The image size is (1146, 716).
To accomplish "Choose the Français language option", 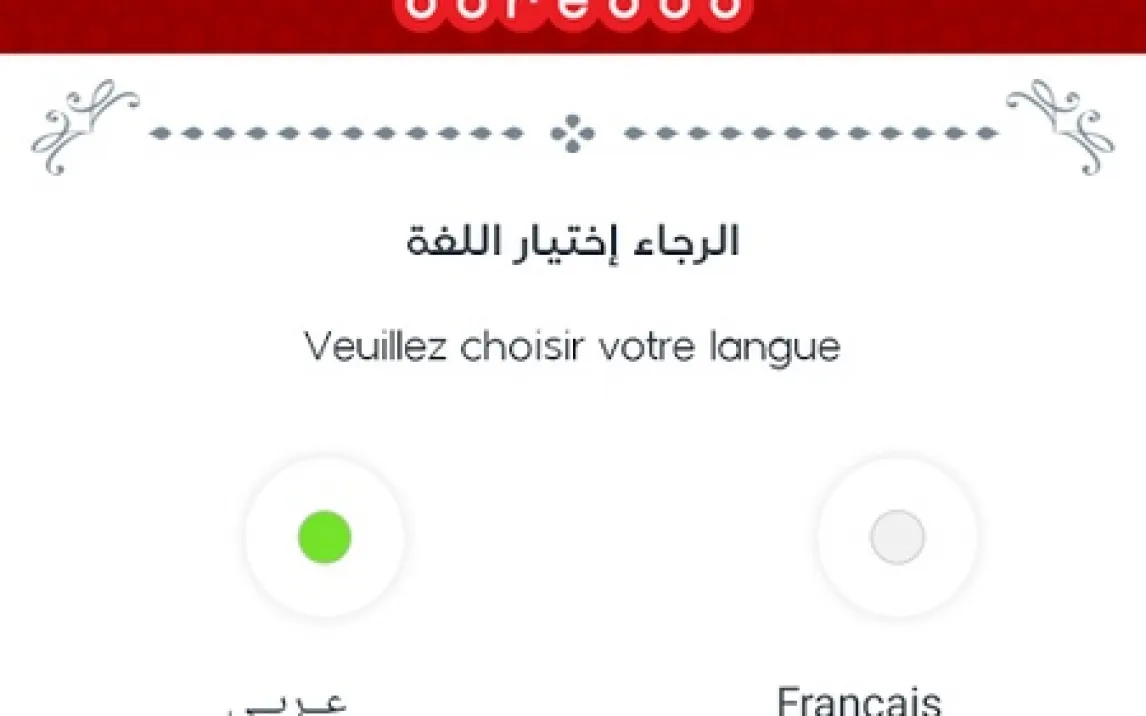I will [897, 537].
